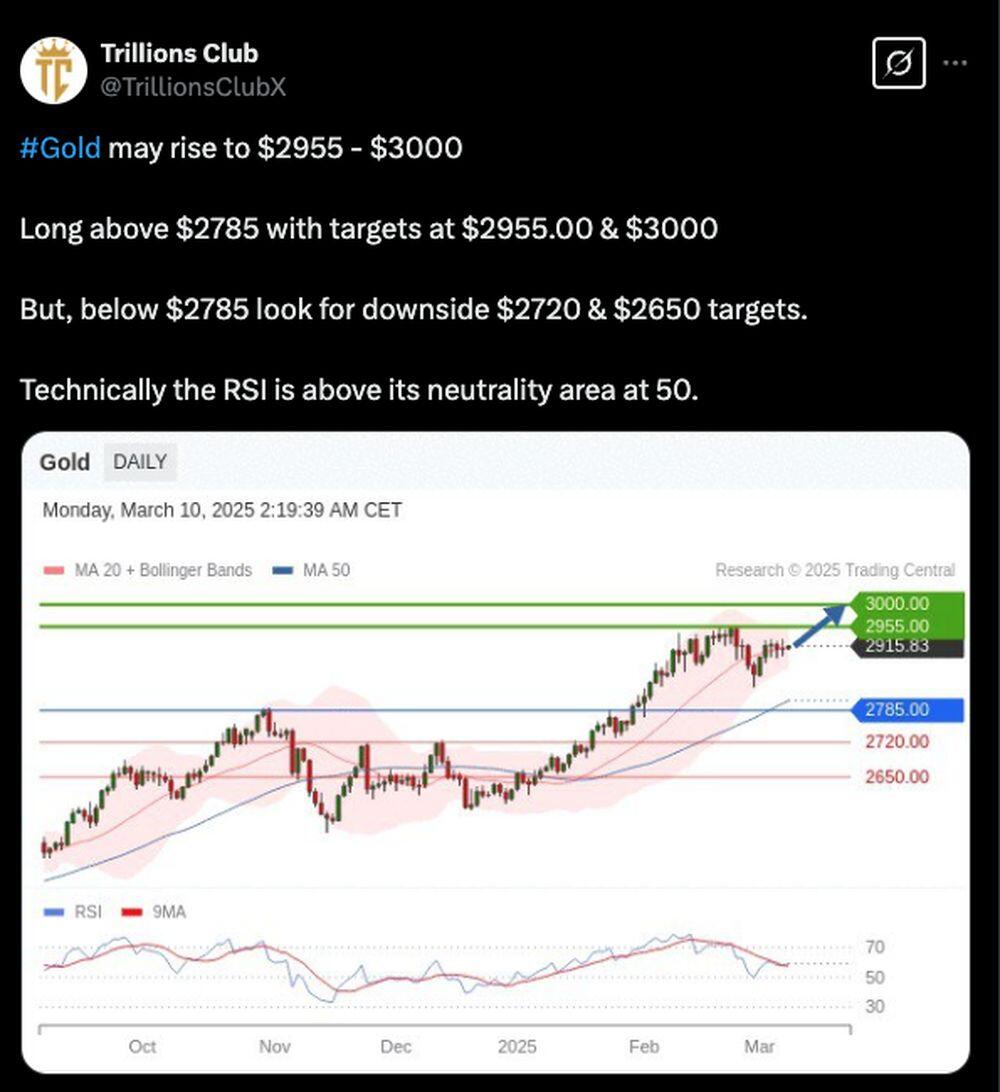Click the 2915.83 current price label

pyautogui.click(x=898, y=647)
